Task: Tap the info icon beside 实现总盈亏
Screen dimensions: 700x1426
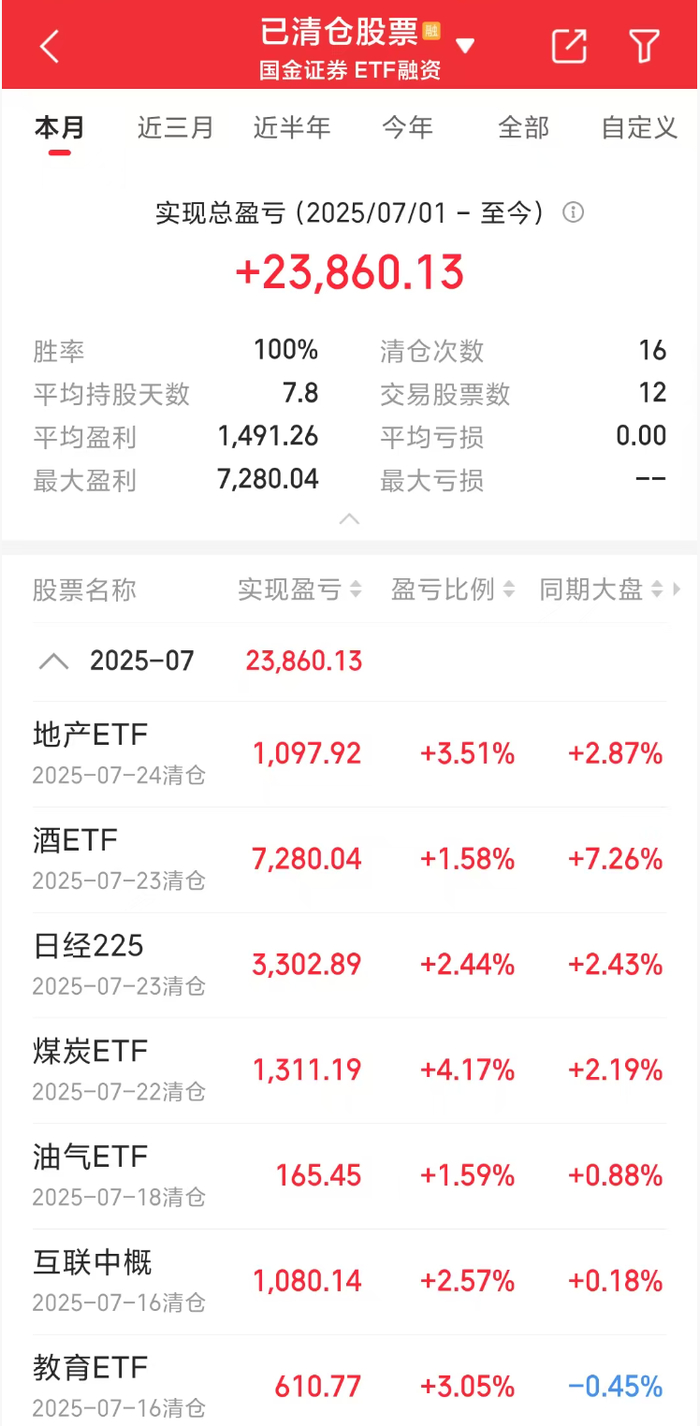Action: point(573,212)
